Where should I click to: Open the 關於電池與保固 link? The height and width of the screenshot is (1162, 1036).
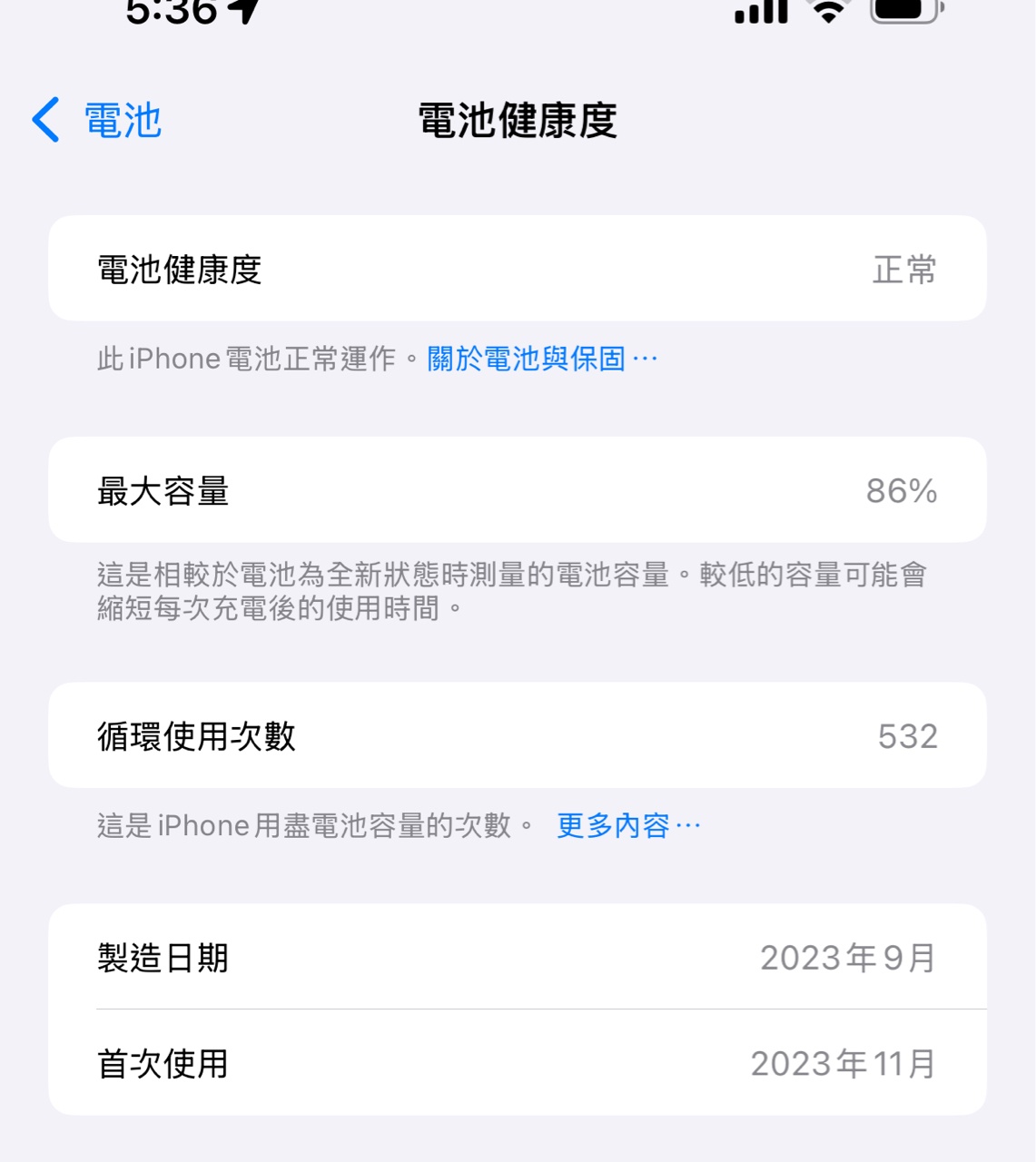[541, 359]
